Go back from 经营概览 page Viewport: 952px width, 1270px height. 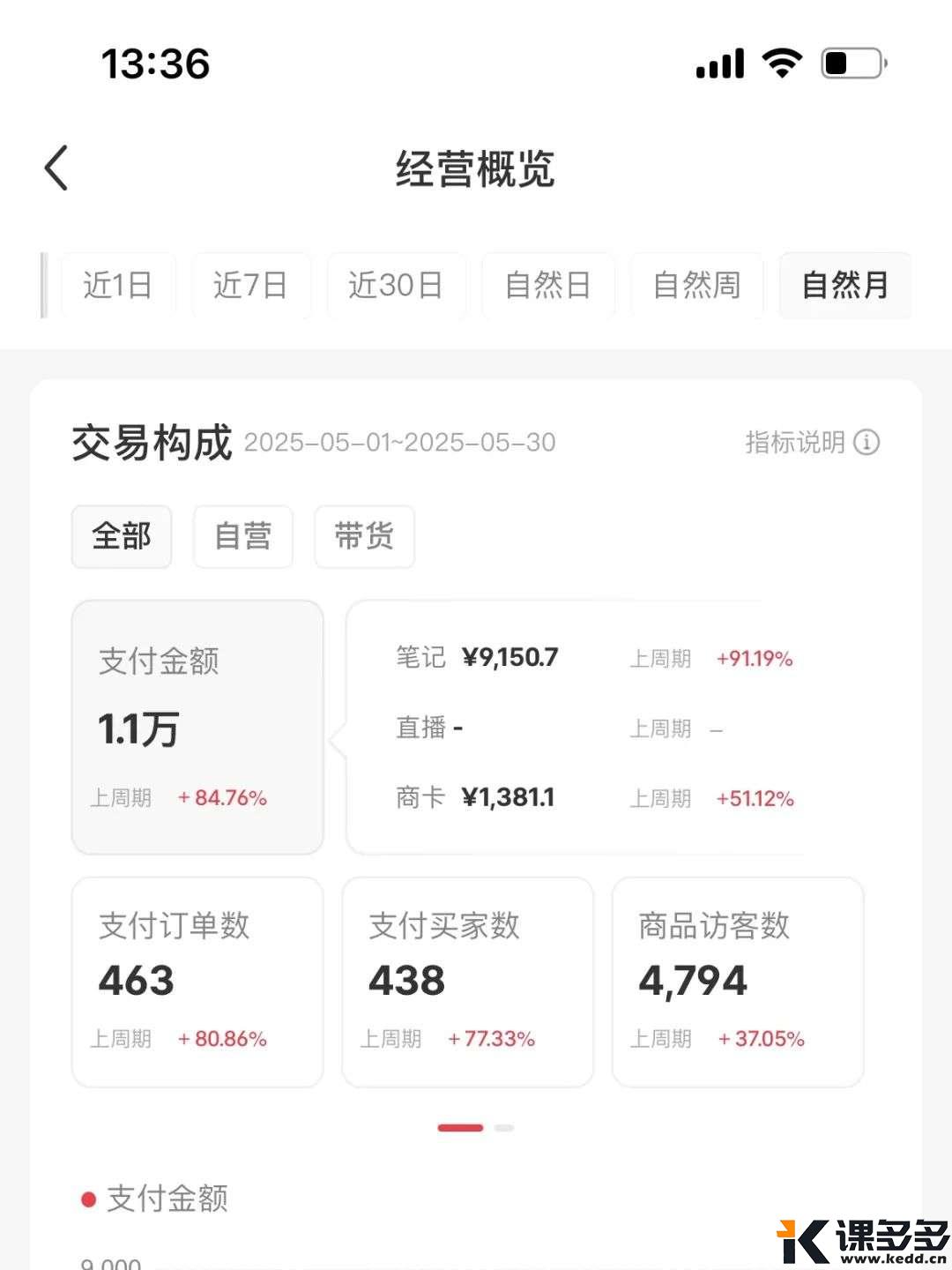pyautogui.click(x=56, y=168)
